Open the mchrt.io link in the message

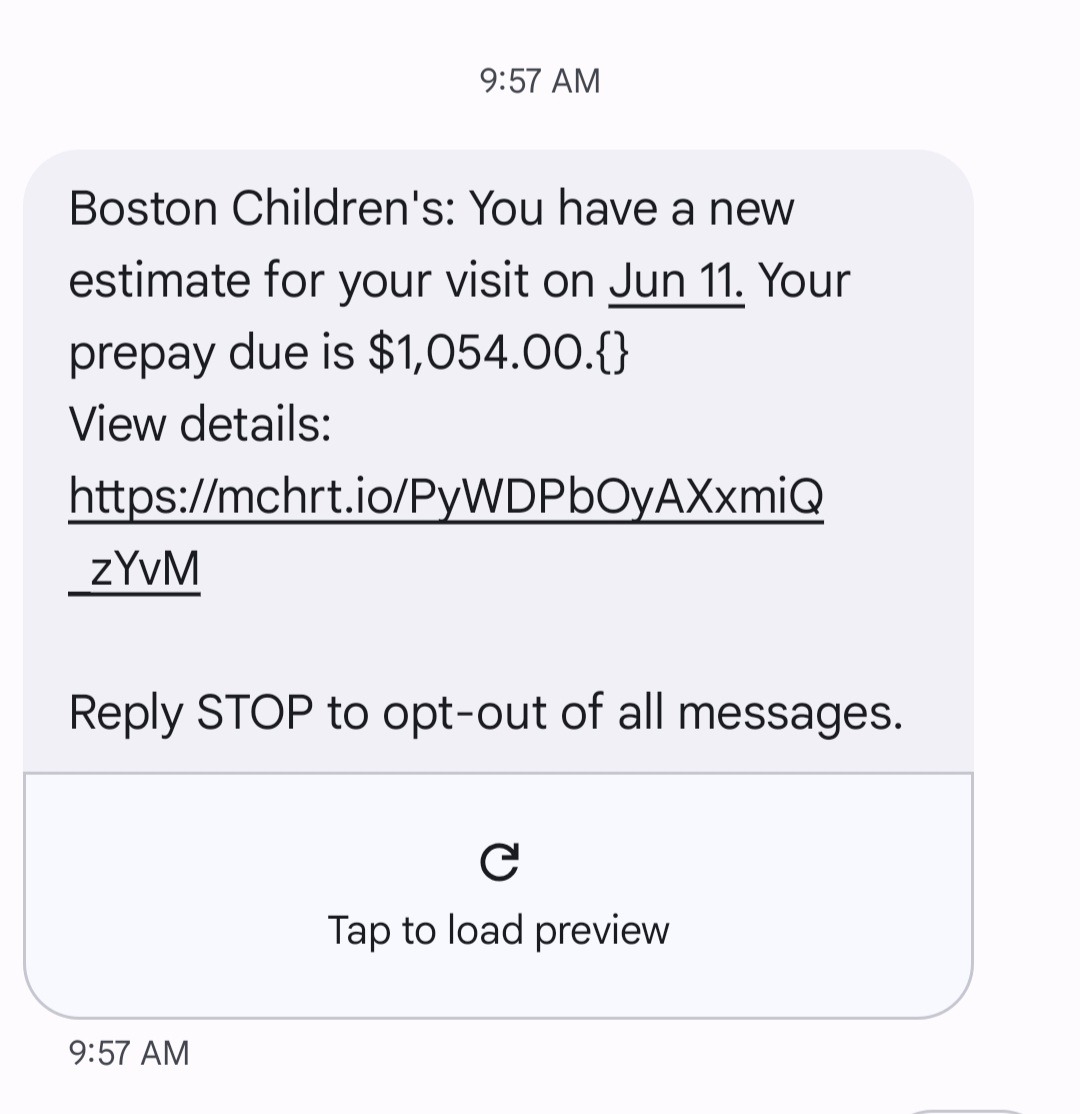(x=445, y=497)
